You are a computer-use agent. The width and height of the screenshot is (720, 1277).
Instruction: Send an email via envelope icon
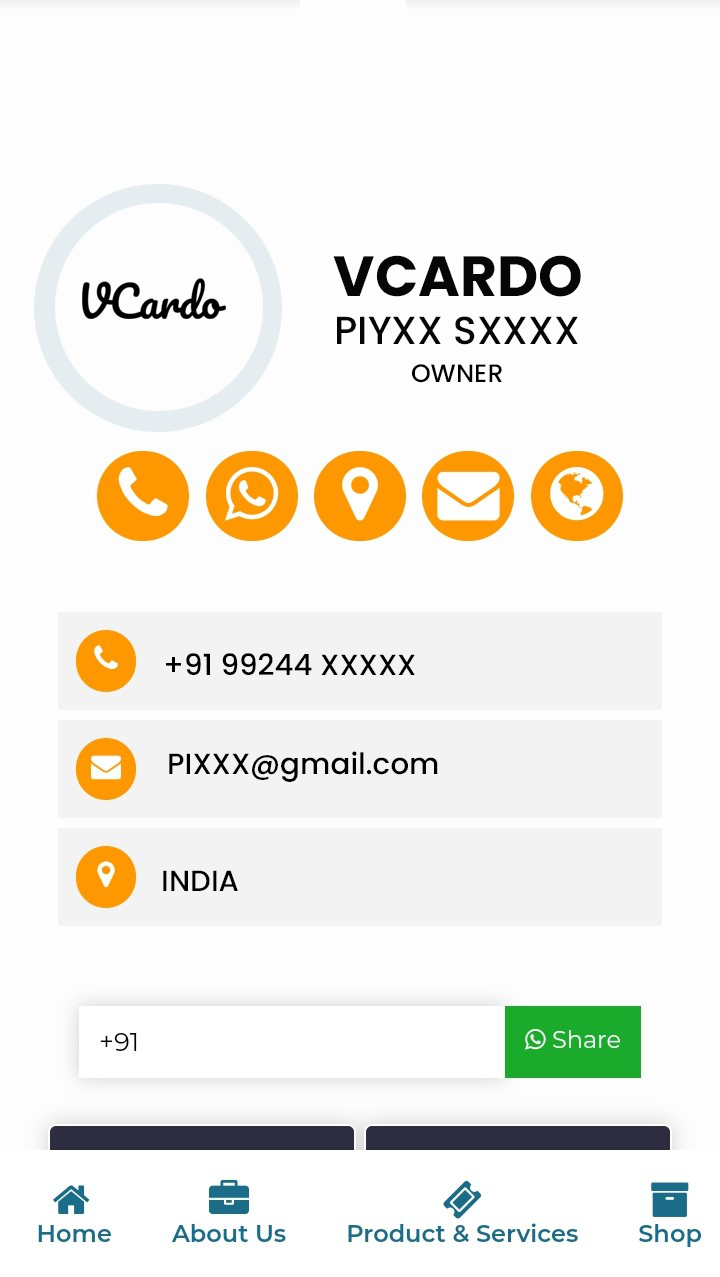click(x=468, y=496)
